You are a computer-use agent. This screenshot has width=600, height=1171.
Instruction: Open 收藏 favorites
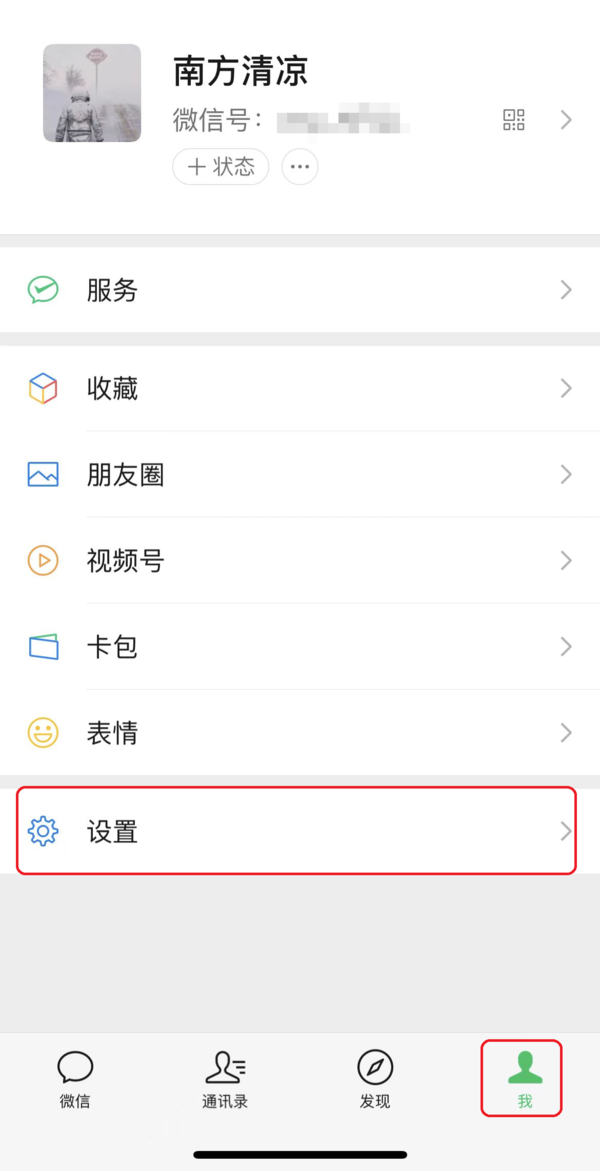pos(300,388)
